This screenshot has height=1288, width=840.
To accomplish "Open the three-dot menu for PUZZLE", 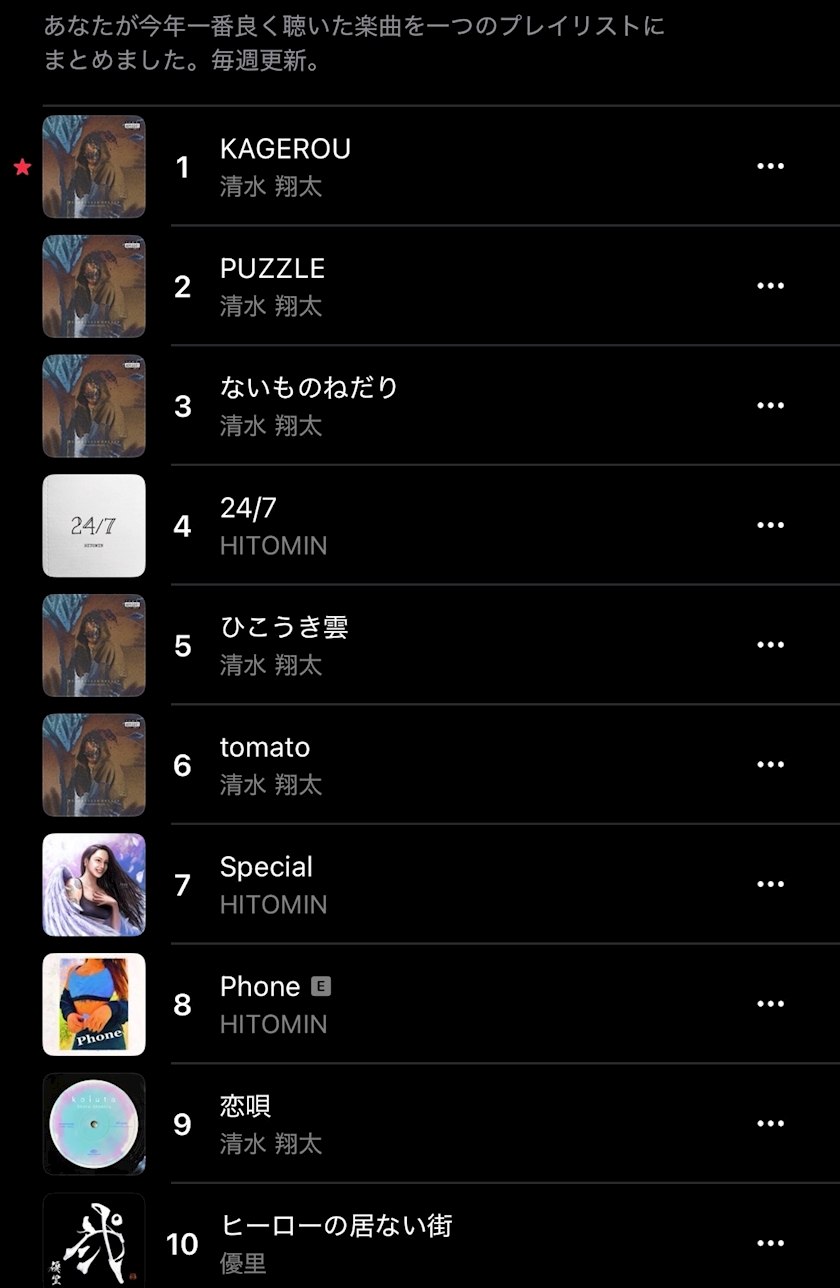I will [770, 286].
